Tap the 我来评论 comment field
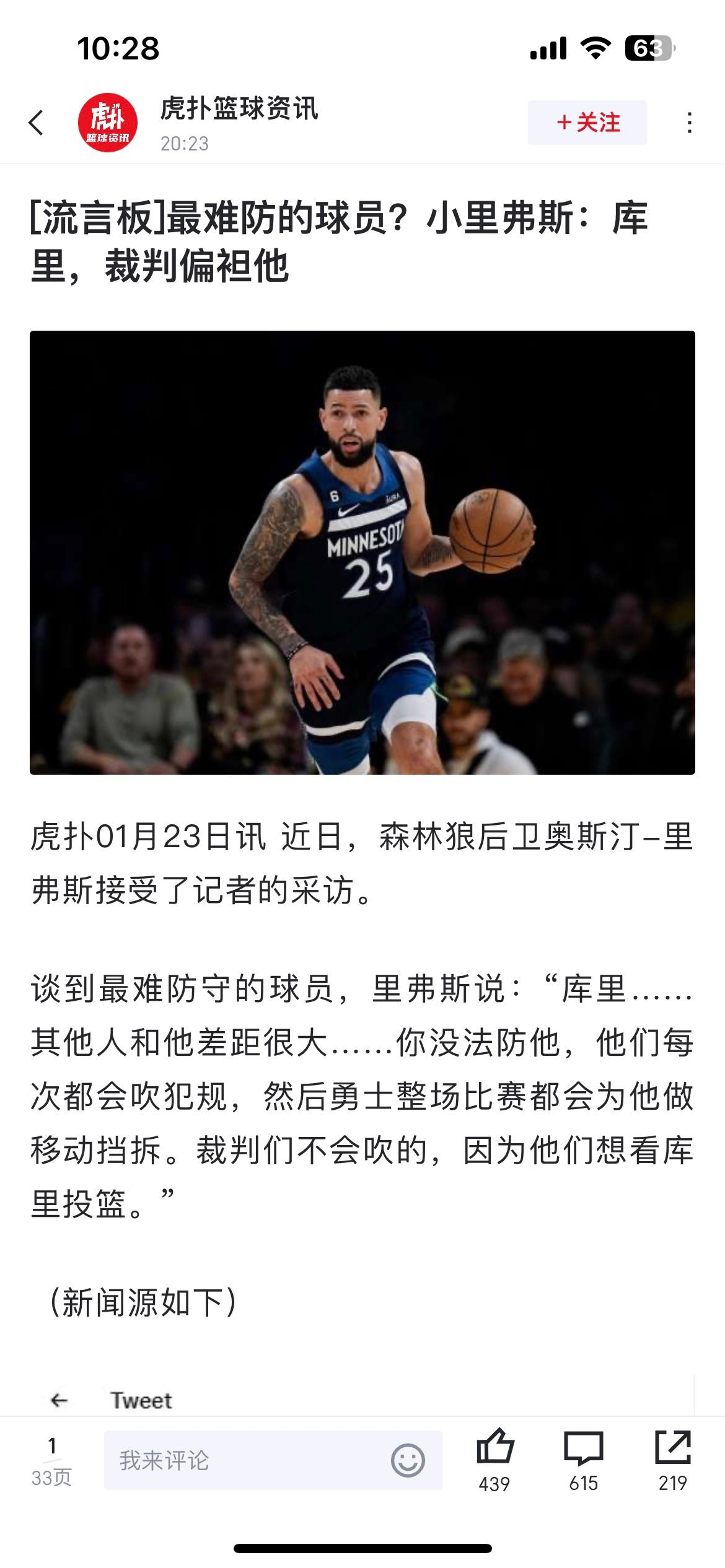725x1568 pixels. [x=248, y=1460]
